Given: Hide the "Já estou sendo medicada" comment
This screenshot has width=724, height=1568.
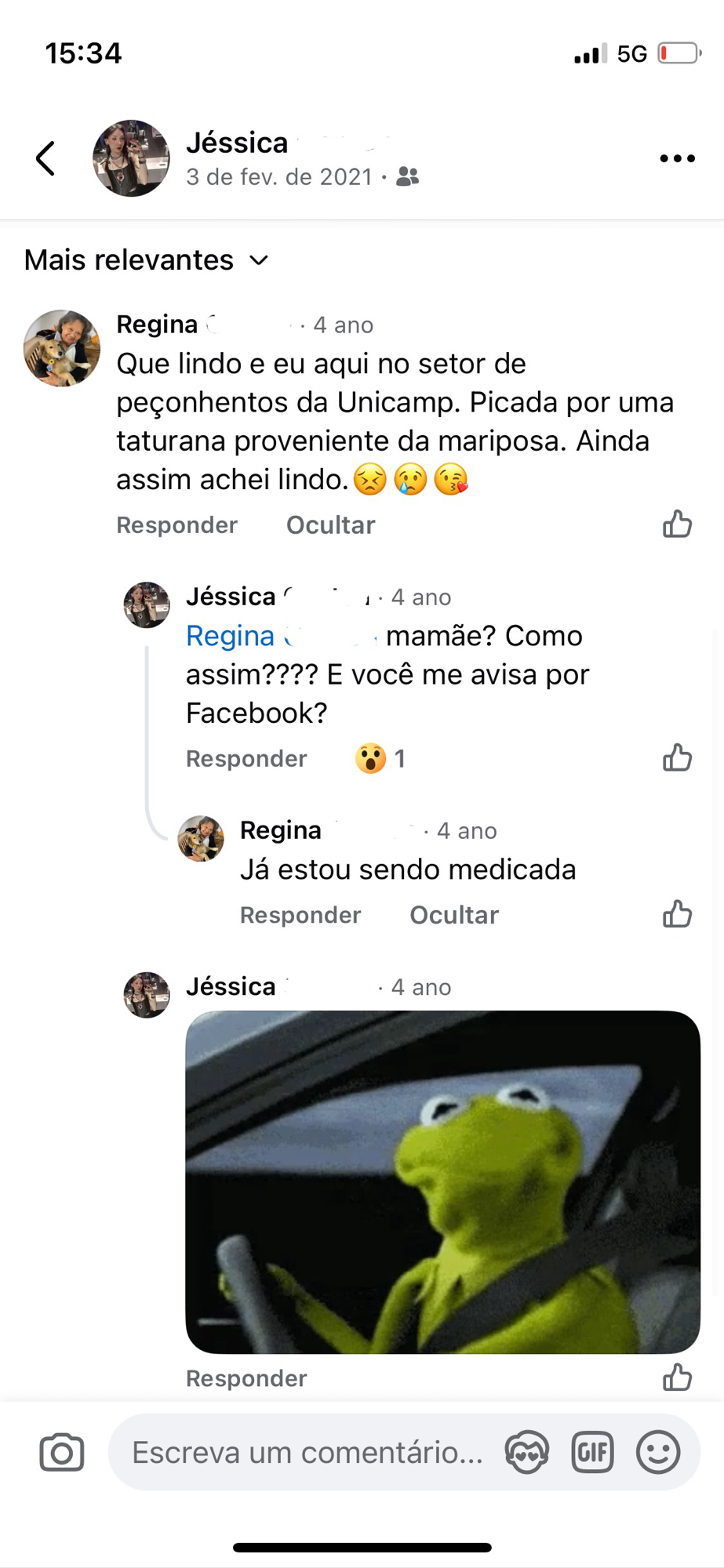Looking at the screenshot, I should (x=453, y=915).
